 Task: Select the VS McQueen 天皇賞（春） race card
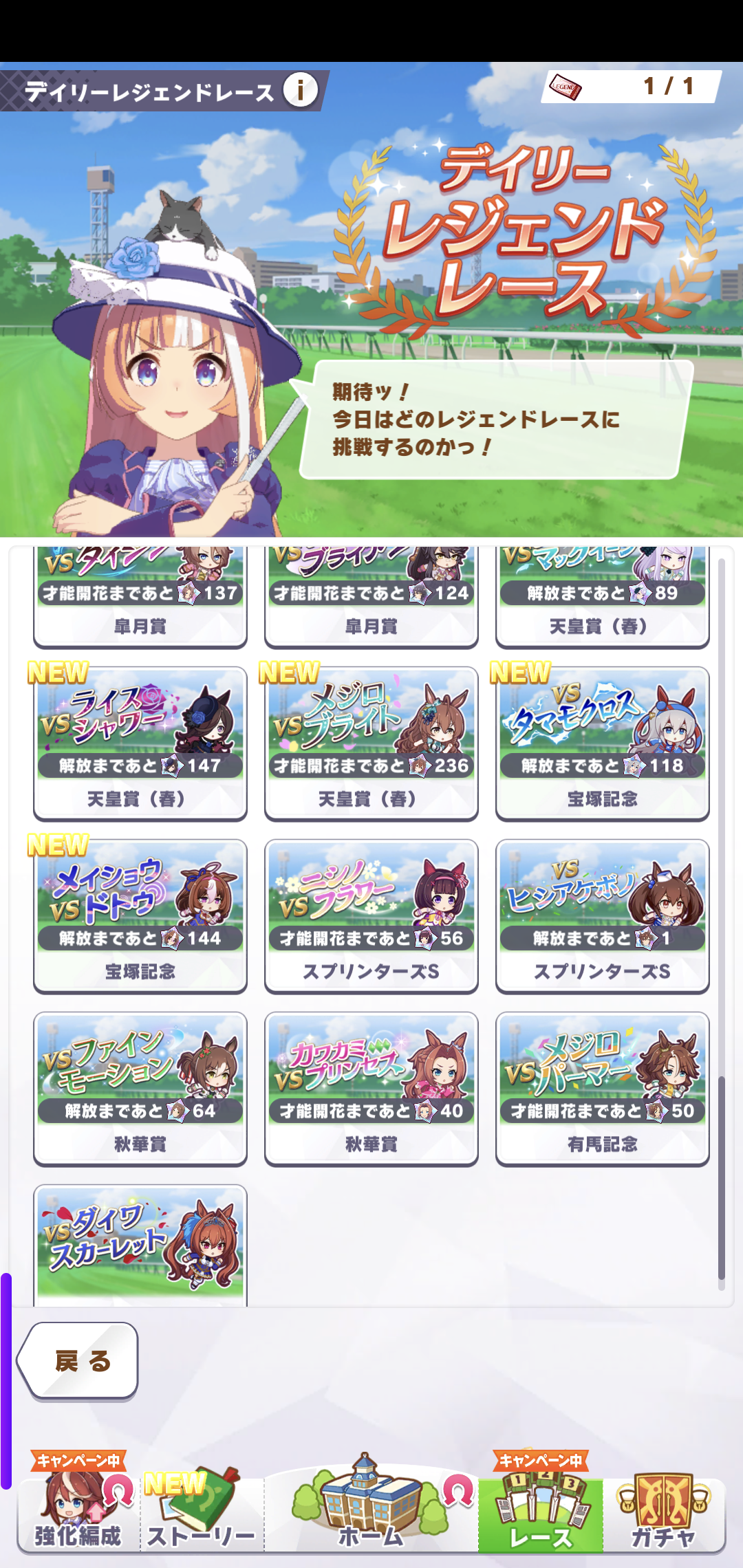(x=603, y=596)
